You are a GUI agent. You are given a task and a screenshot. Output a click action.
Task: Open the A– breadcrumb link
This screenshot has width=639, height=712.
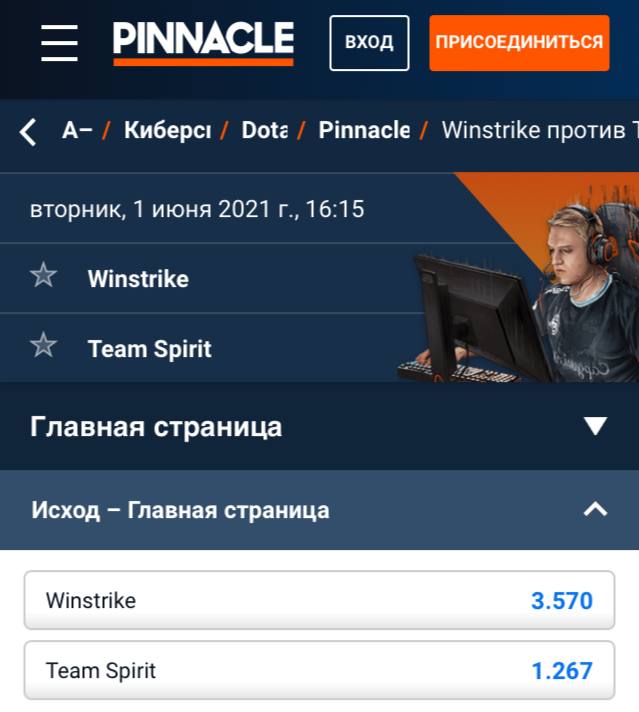click(x=77, y=131)
